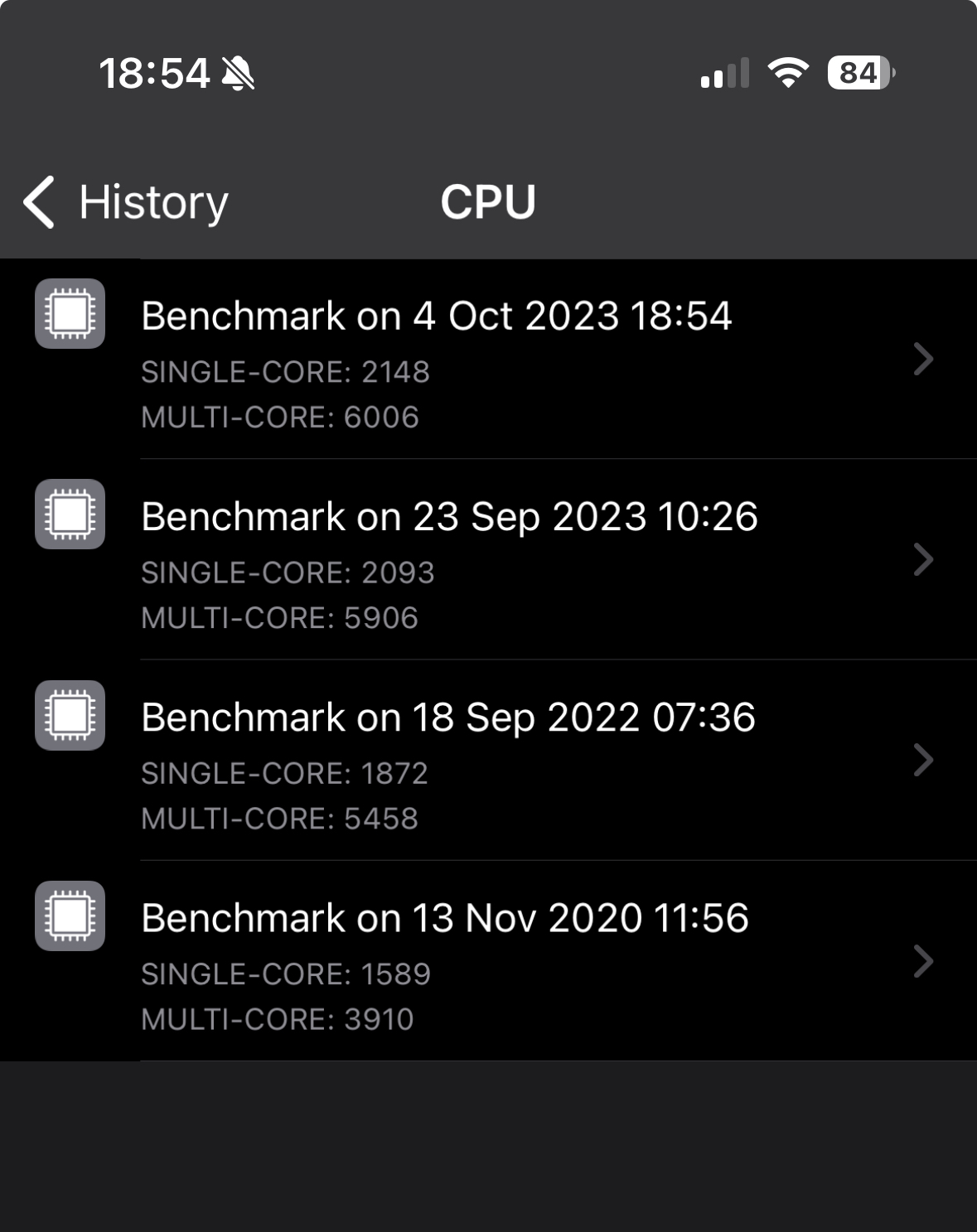This screenshot has width=977, height=1232.
Task: Open the 4 Oct 2023 18:54 benchmark
Action: (x=488, y=360)
